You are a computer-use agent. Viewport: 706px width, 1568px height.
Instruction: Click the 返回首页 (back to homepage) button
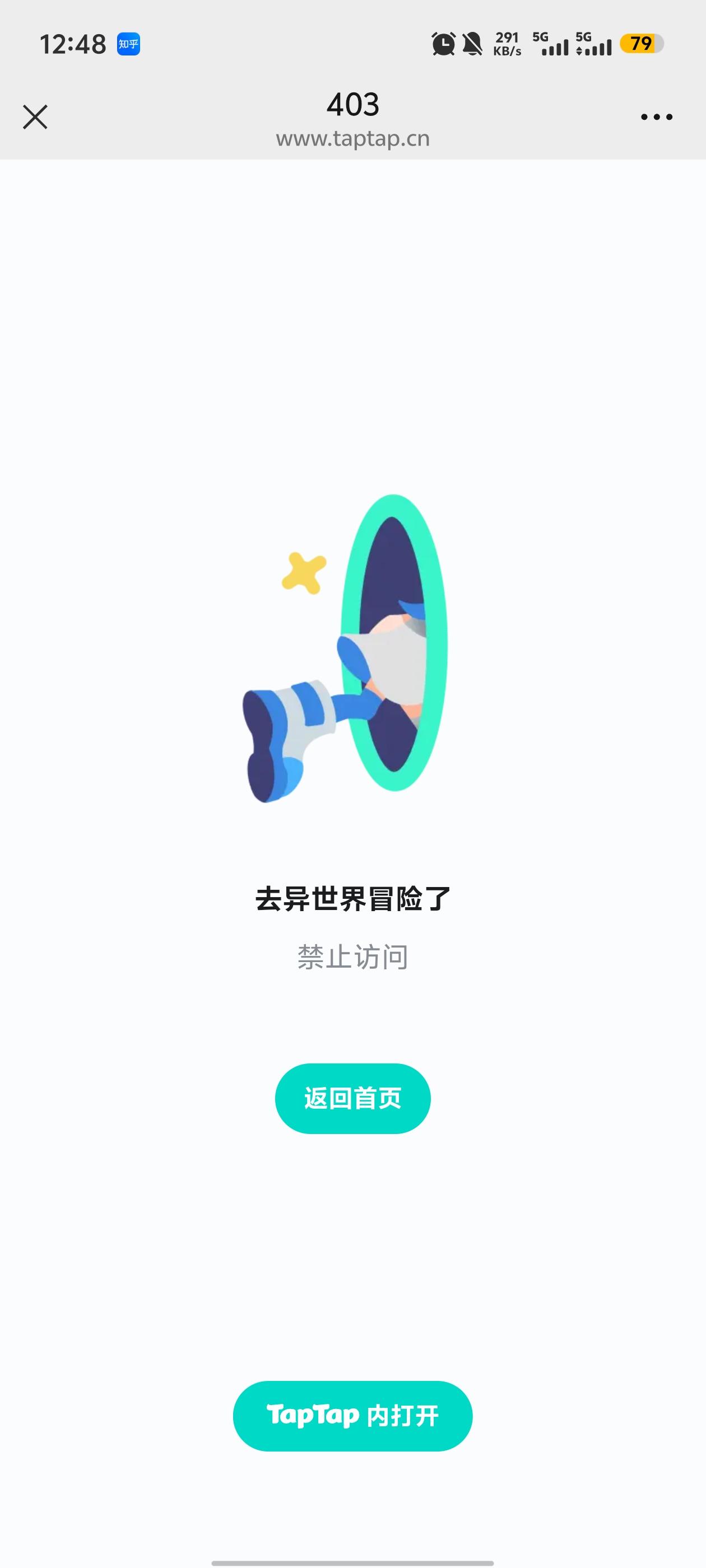(x=352, y=1098)
